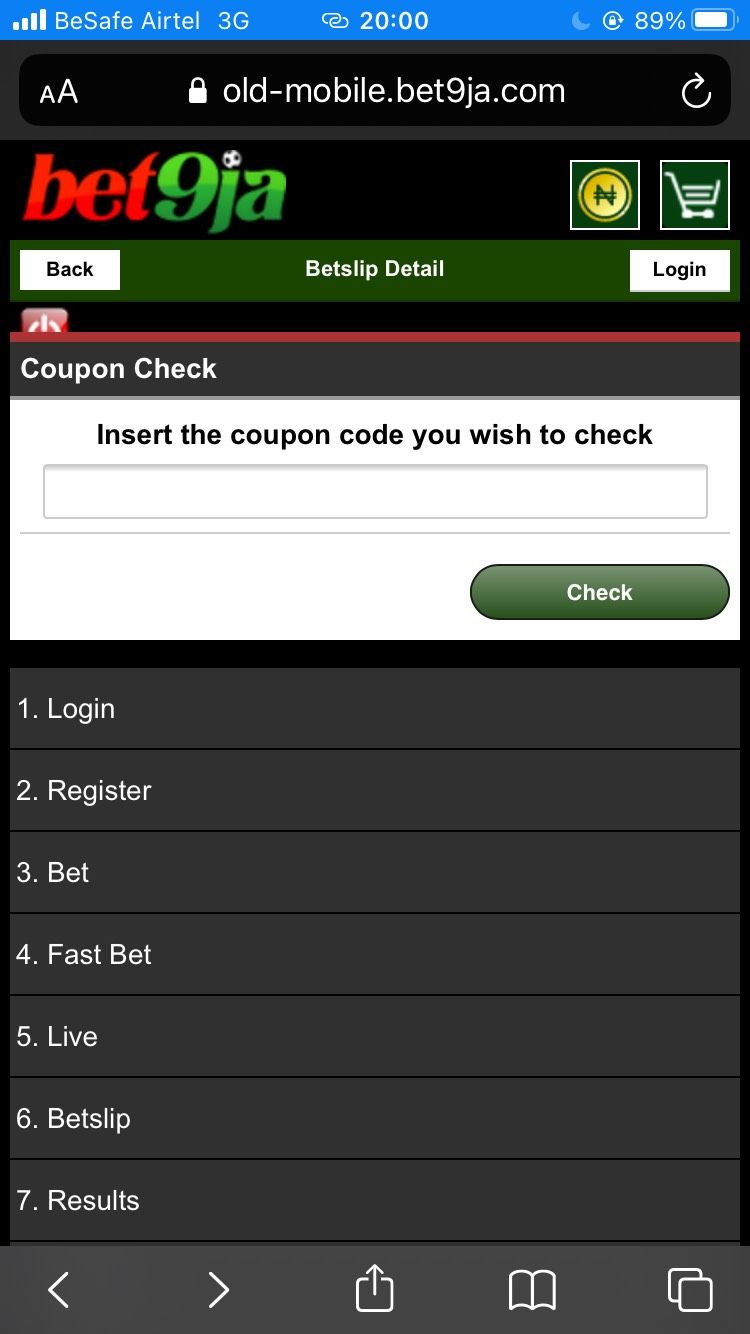
Task: Open the Register menu item
Action: coord(375,790)
